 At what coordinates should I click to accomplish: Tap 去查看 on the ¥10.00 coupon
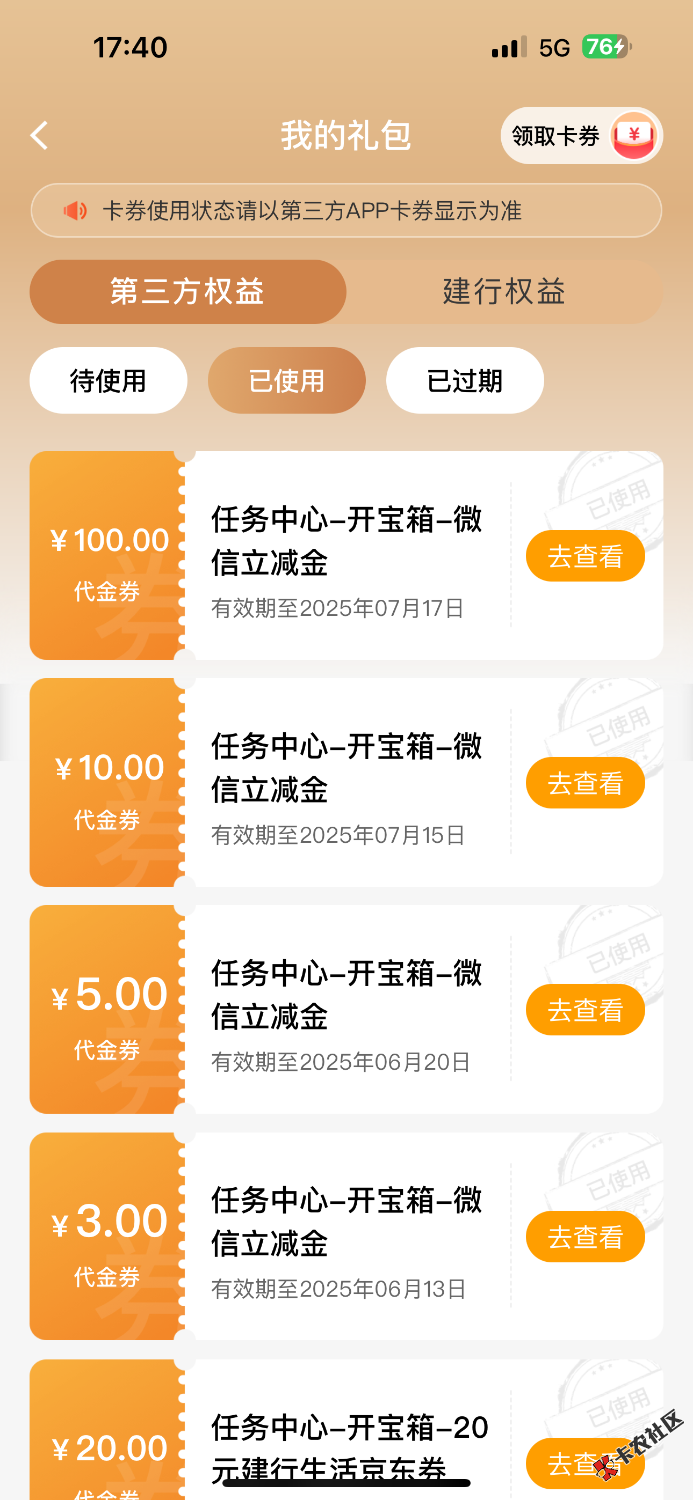(x=585, y=783)
